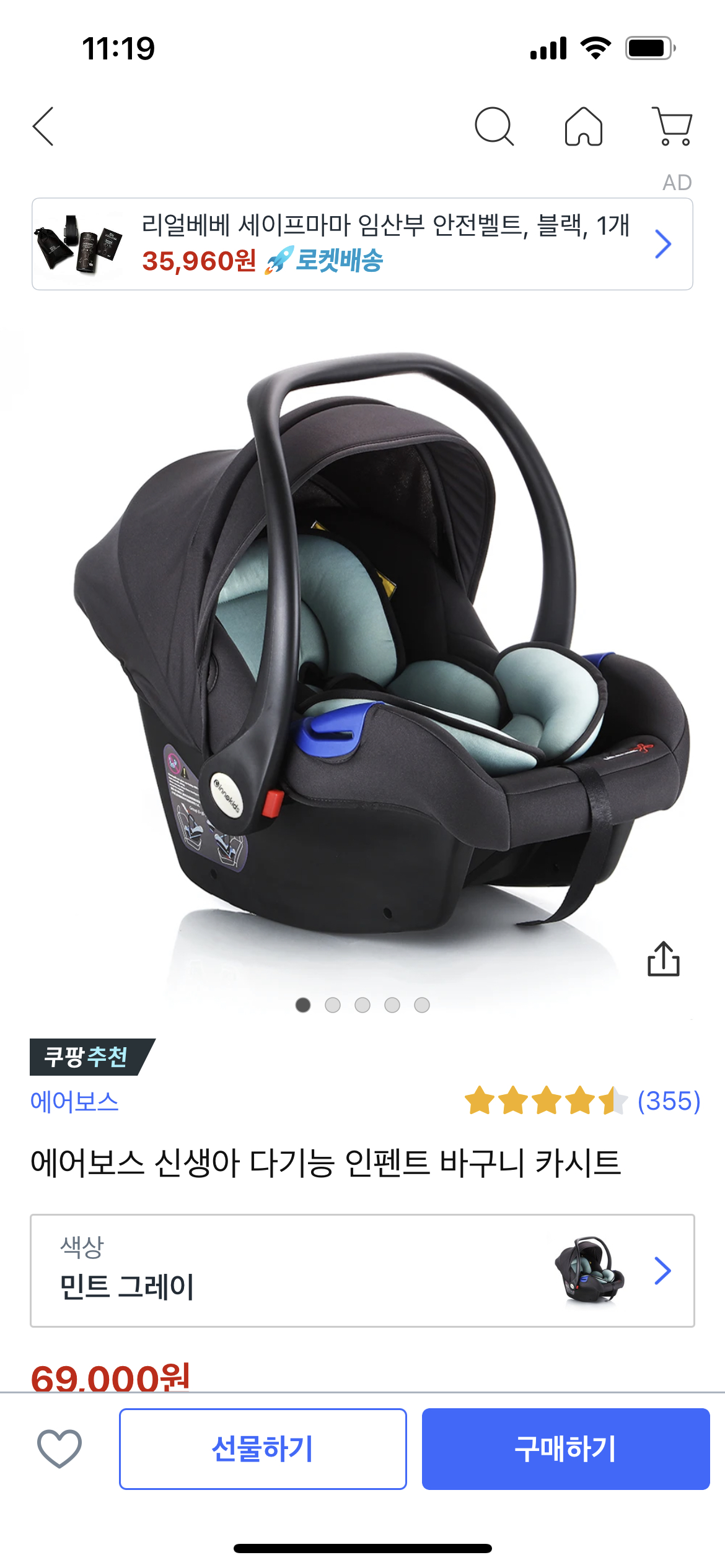Go to the Coupang home page
The width and height of the screenshot is (725, 1568).
click(583, 126)
